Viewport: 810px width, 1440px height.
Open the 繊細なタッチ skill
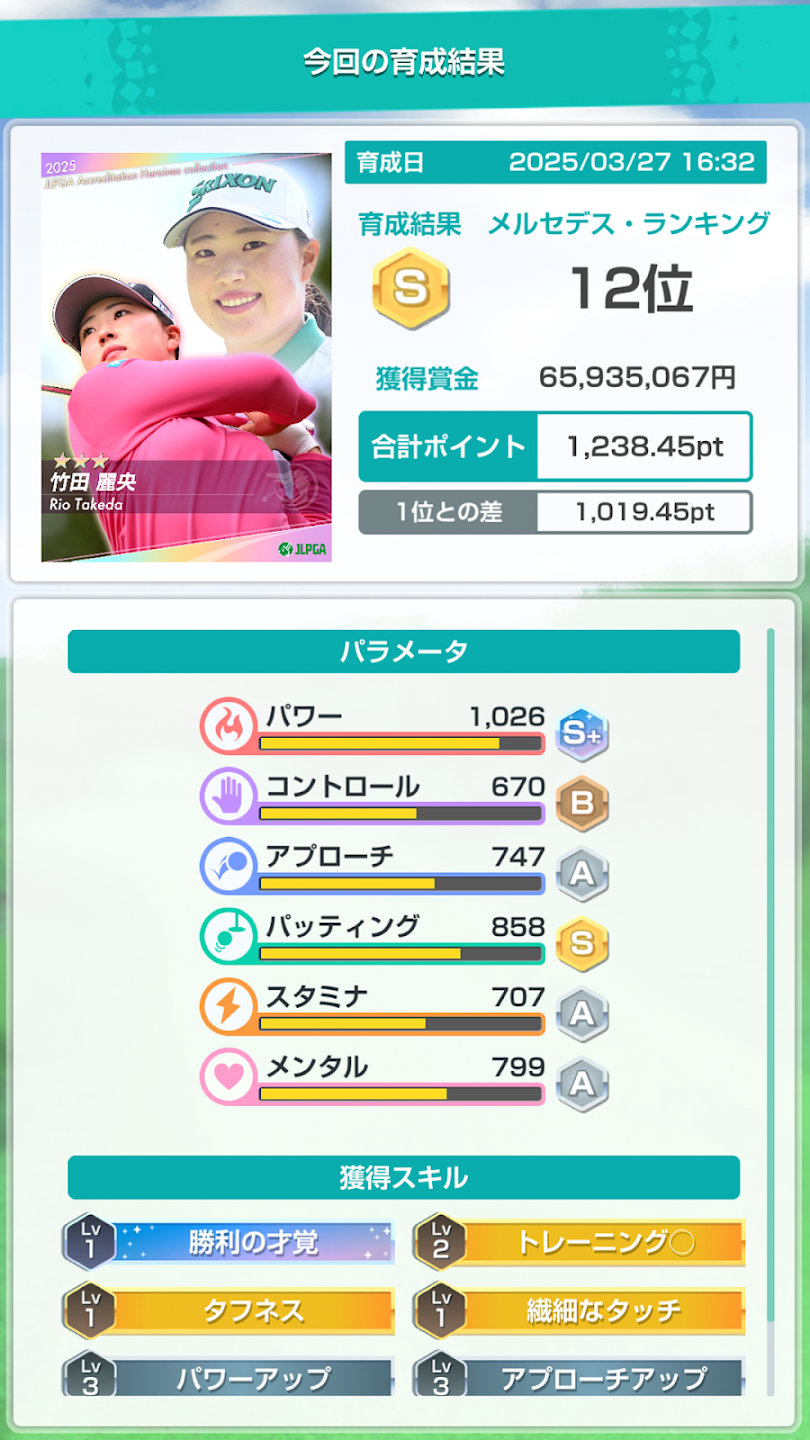point(603,1311)
